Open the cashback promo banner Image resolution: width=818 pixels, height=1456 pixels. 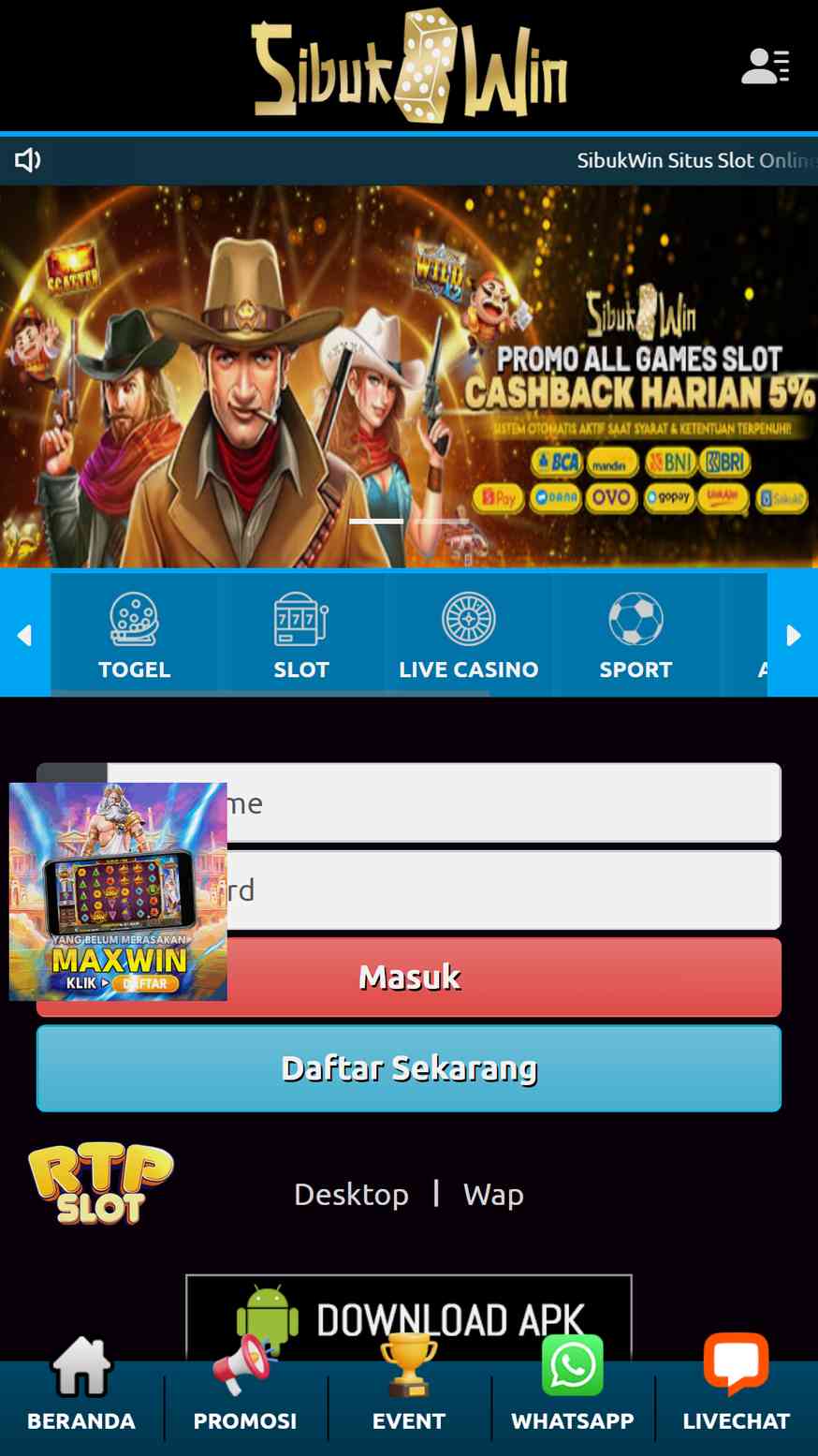point(409,376)
